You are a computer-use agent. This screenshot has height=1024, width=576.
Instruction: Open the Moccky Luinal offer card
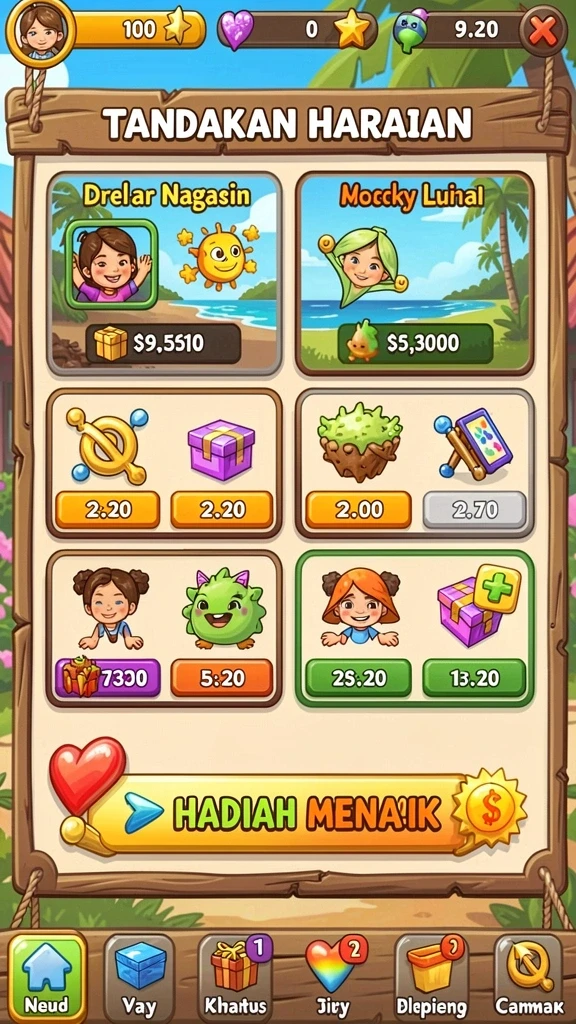click(415, 274)
